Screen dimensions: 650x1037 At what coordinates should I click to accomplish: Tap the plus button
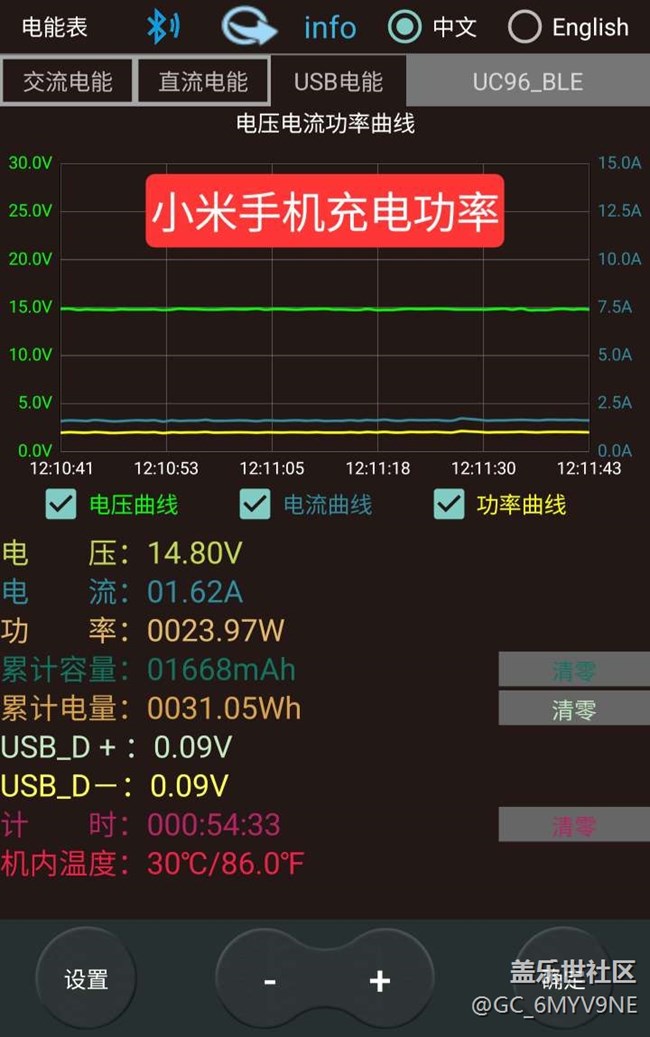tap(379, 981)
